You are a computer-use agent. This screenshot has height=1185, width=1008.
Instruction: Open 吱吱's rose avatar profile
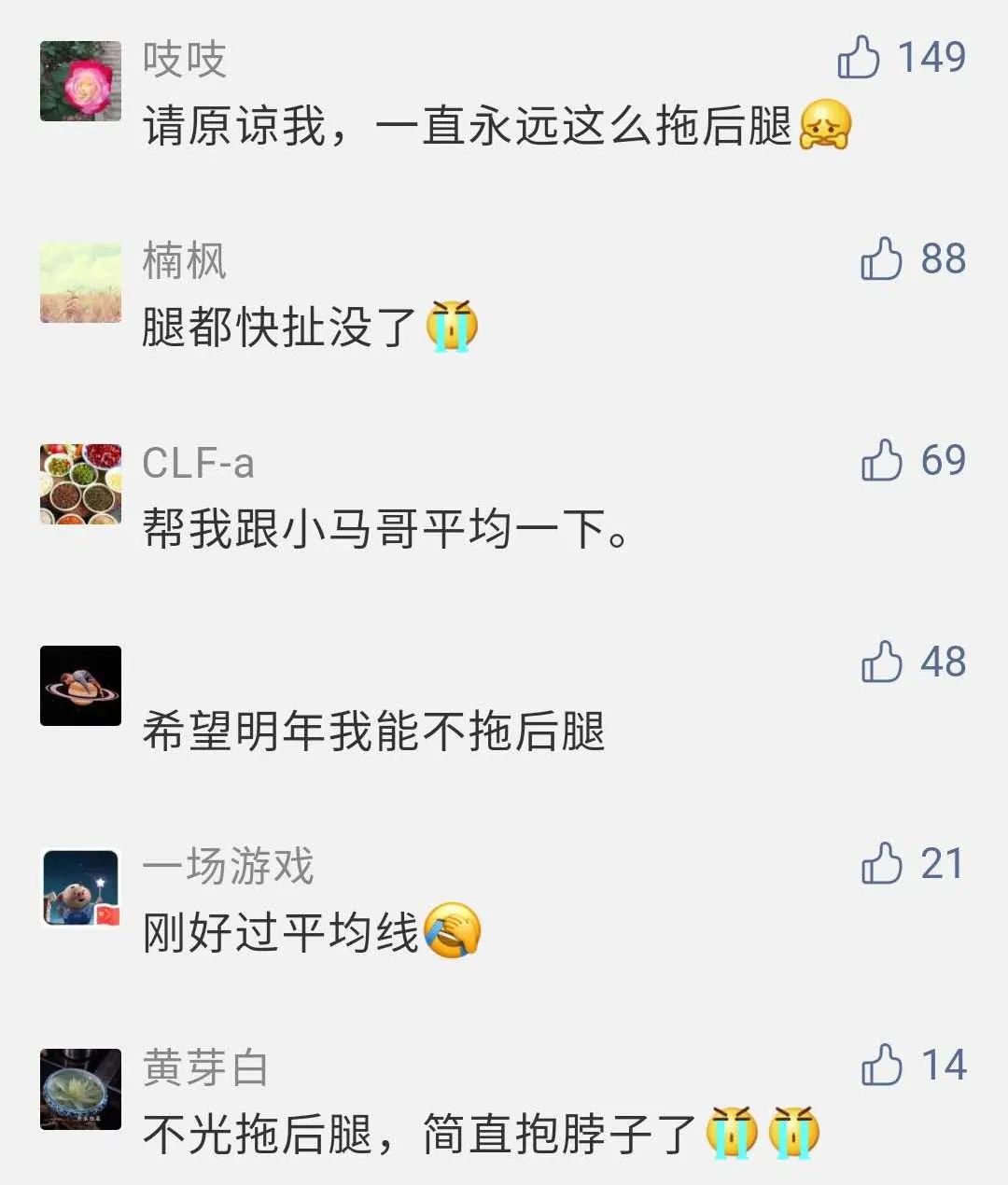[81, 81]
